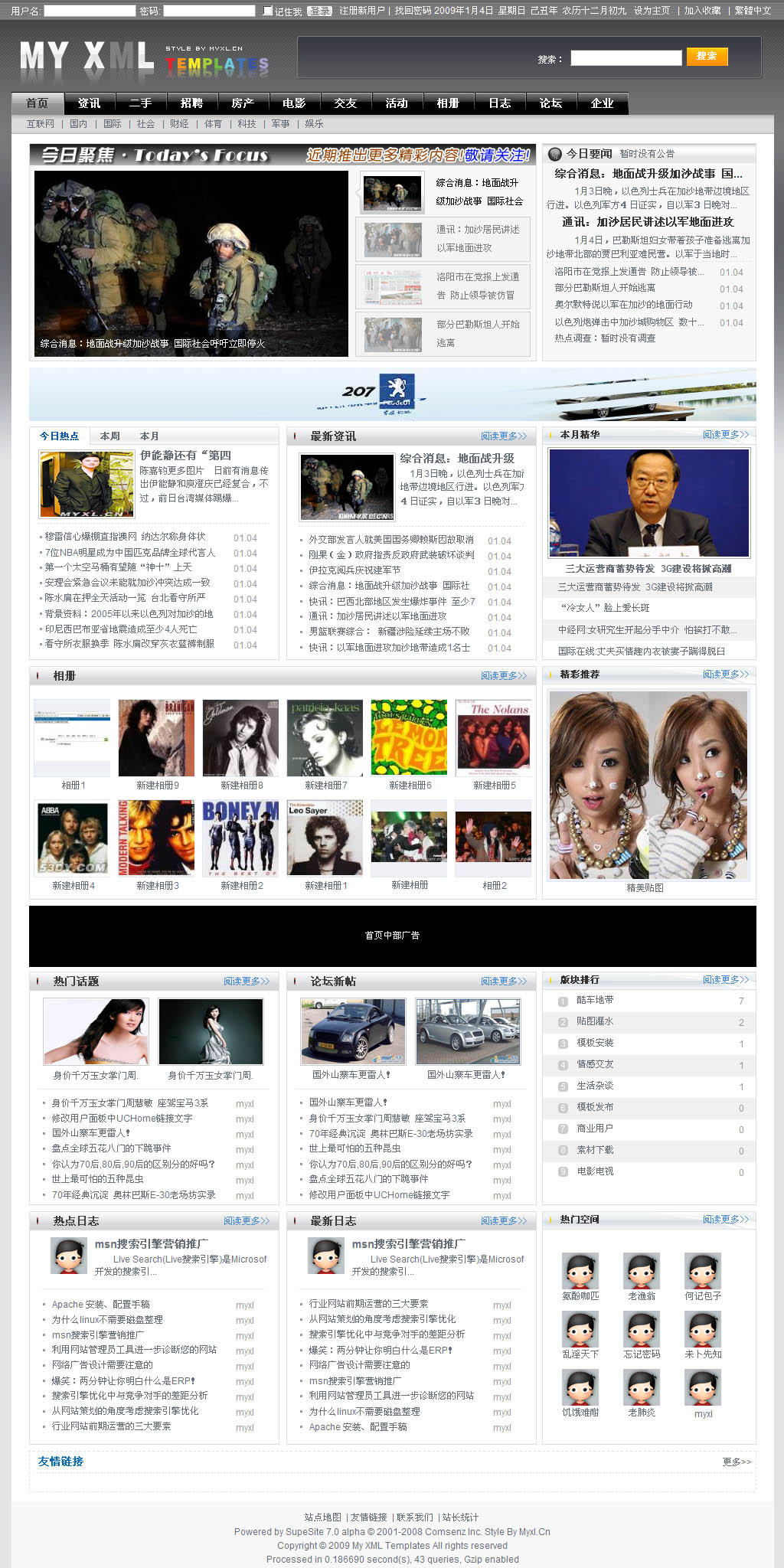Switch to the 本周 hot tab
This screenshot has width=784, height=1568.
click(x=110, y=436)
